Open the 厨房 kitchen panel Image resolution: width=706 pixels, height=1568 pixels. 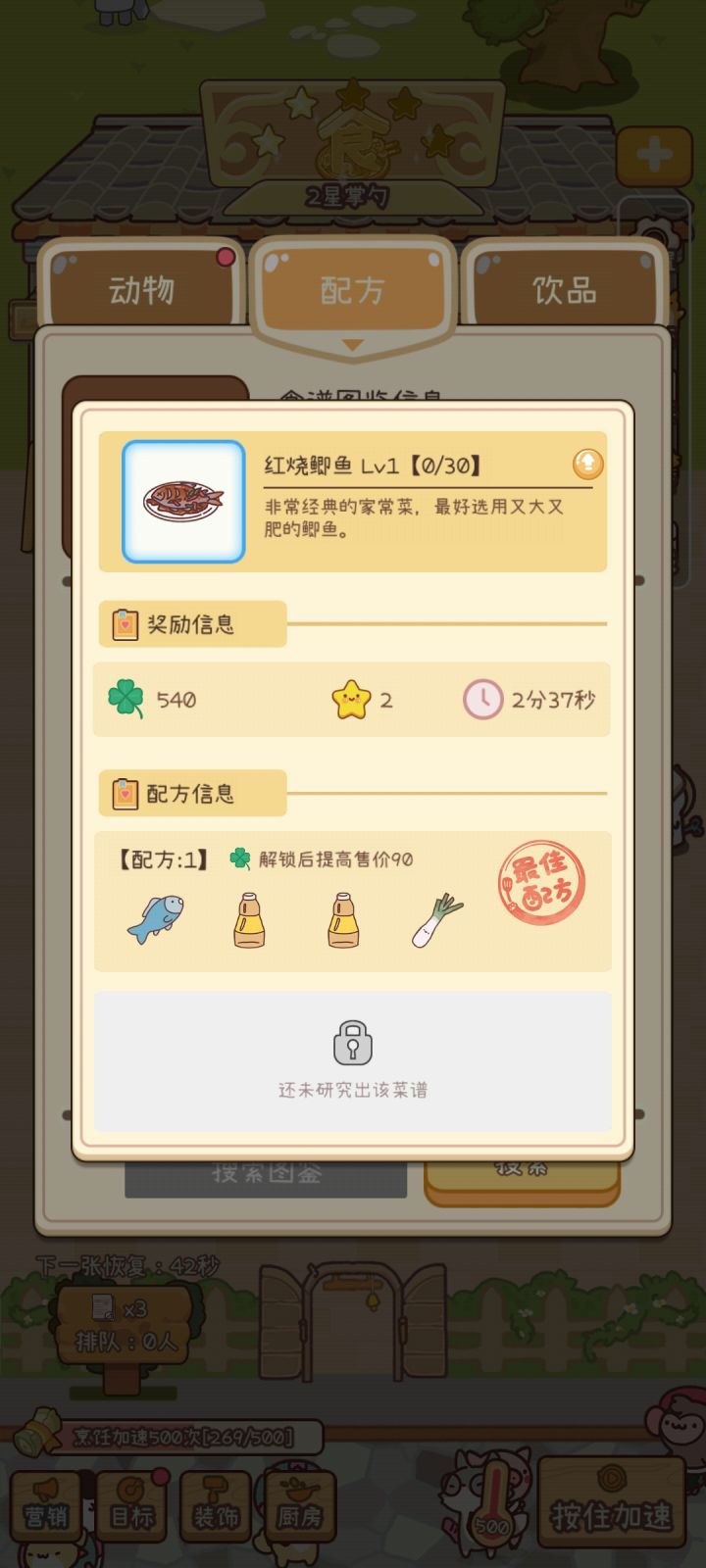click(x=297, y=1506)
